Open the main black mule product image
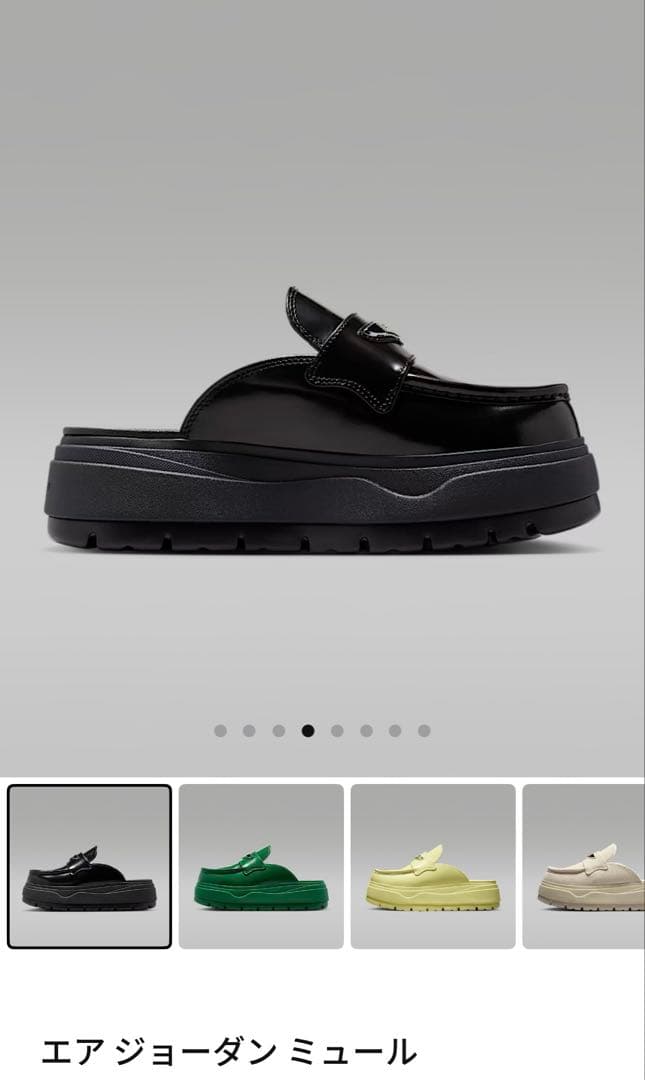The image size is (645, 1080). pyautogui.click(x=322, y=420)
